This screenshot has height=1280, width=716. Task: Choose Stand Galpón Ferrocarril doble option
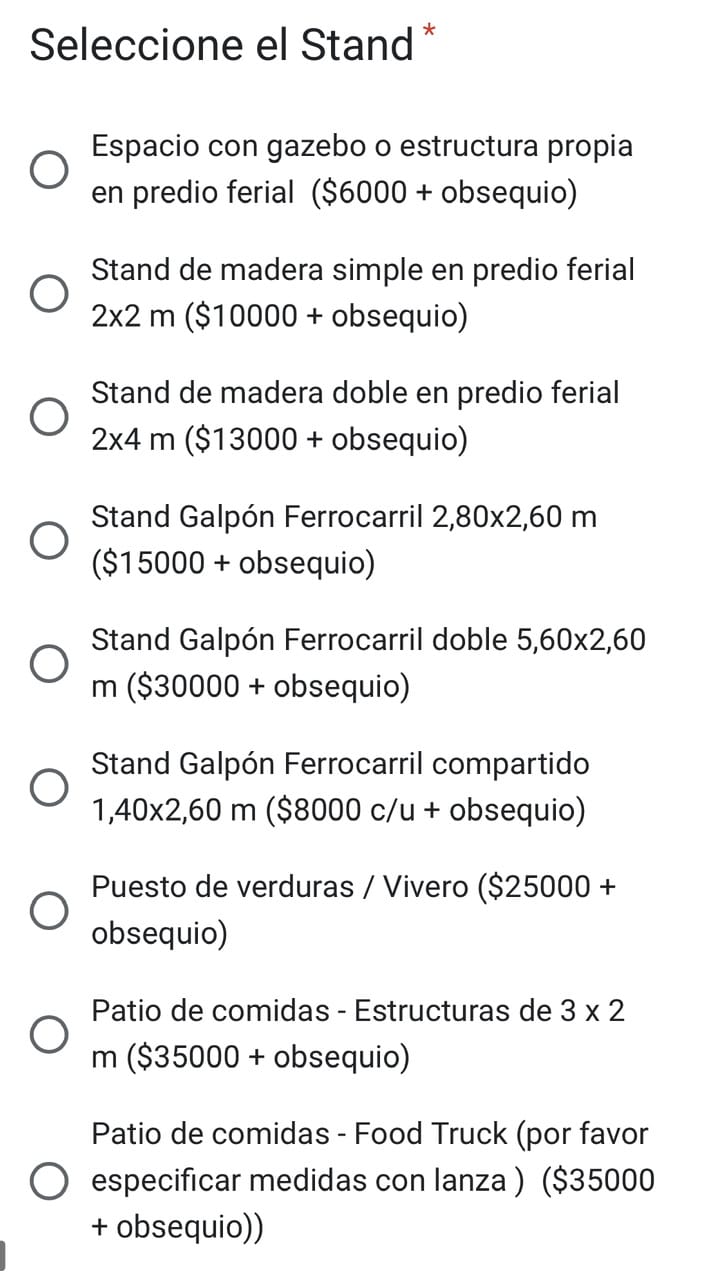[x=48, y=664]
